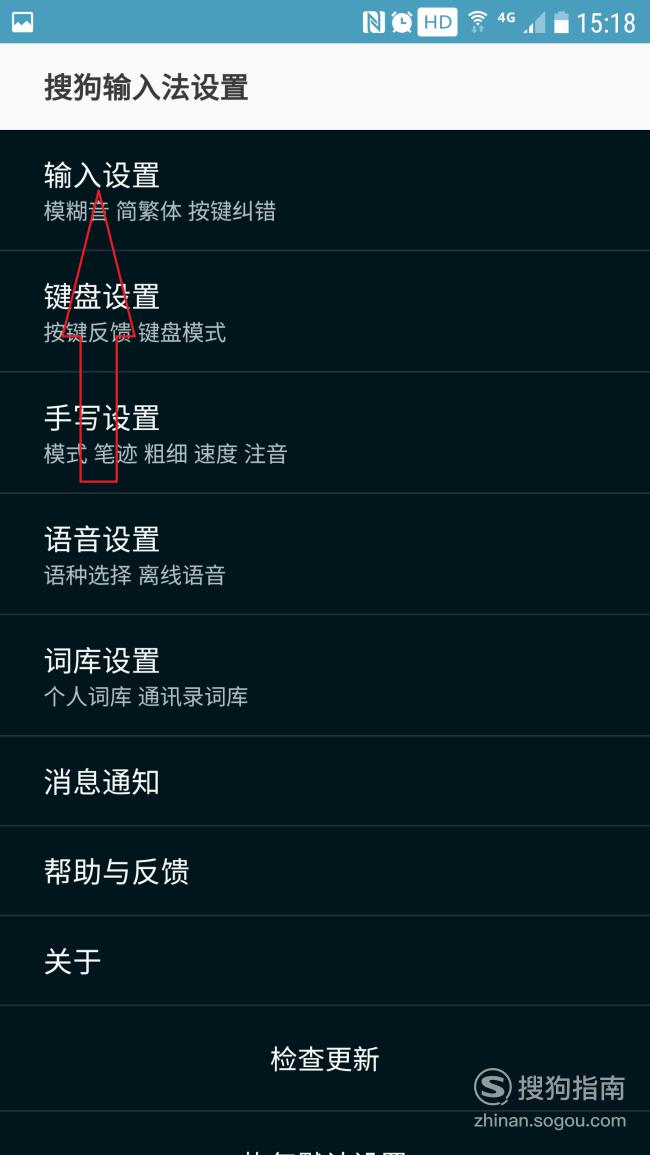Open 语音设置 voice settings
The image size is (650, 1155).
coord(325,554)
